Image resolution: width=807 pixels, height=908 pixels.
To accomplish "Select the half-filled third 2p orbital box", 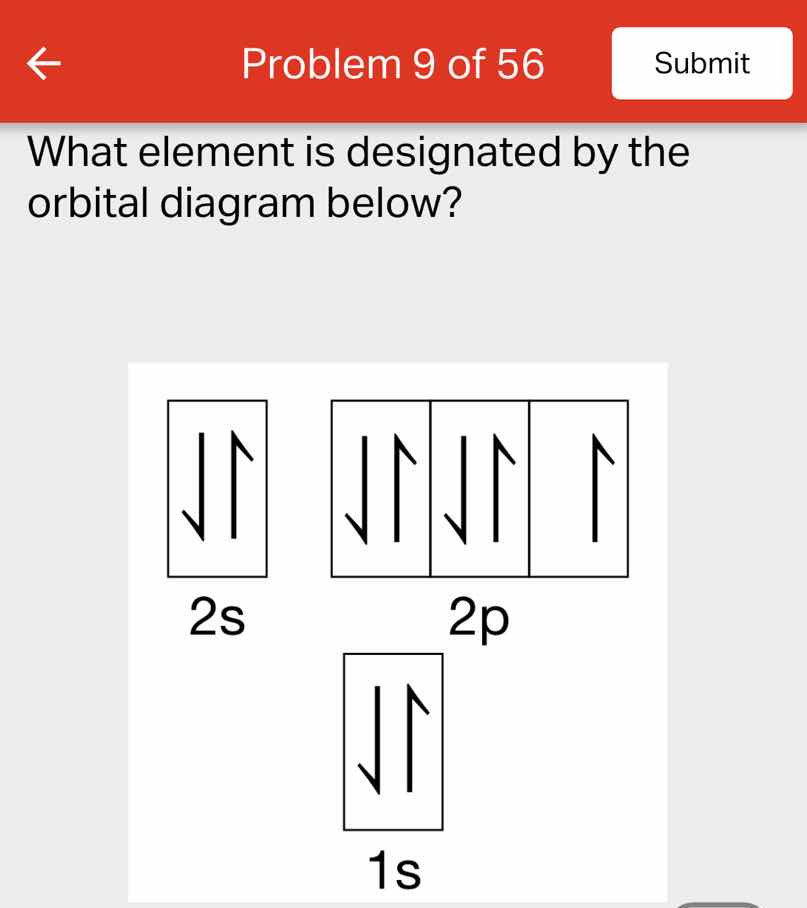I will click(x=578, y=487).
